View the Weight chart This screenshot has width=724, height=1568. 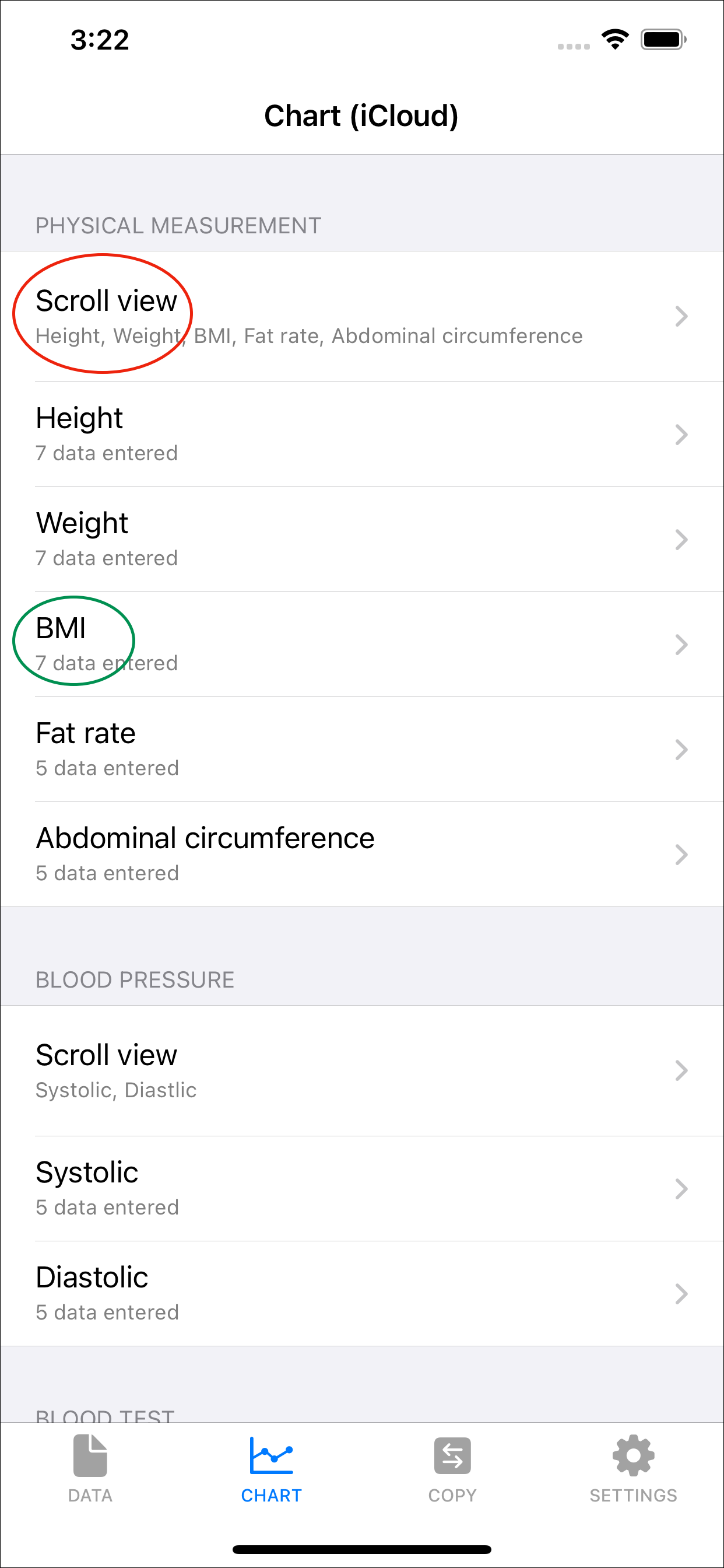pyautogui.click(x=362, y=540)
